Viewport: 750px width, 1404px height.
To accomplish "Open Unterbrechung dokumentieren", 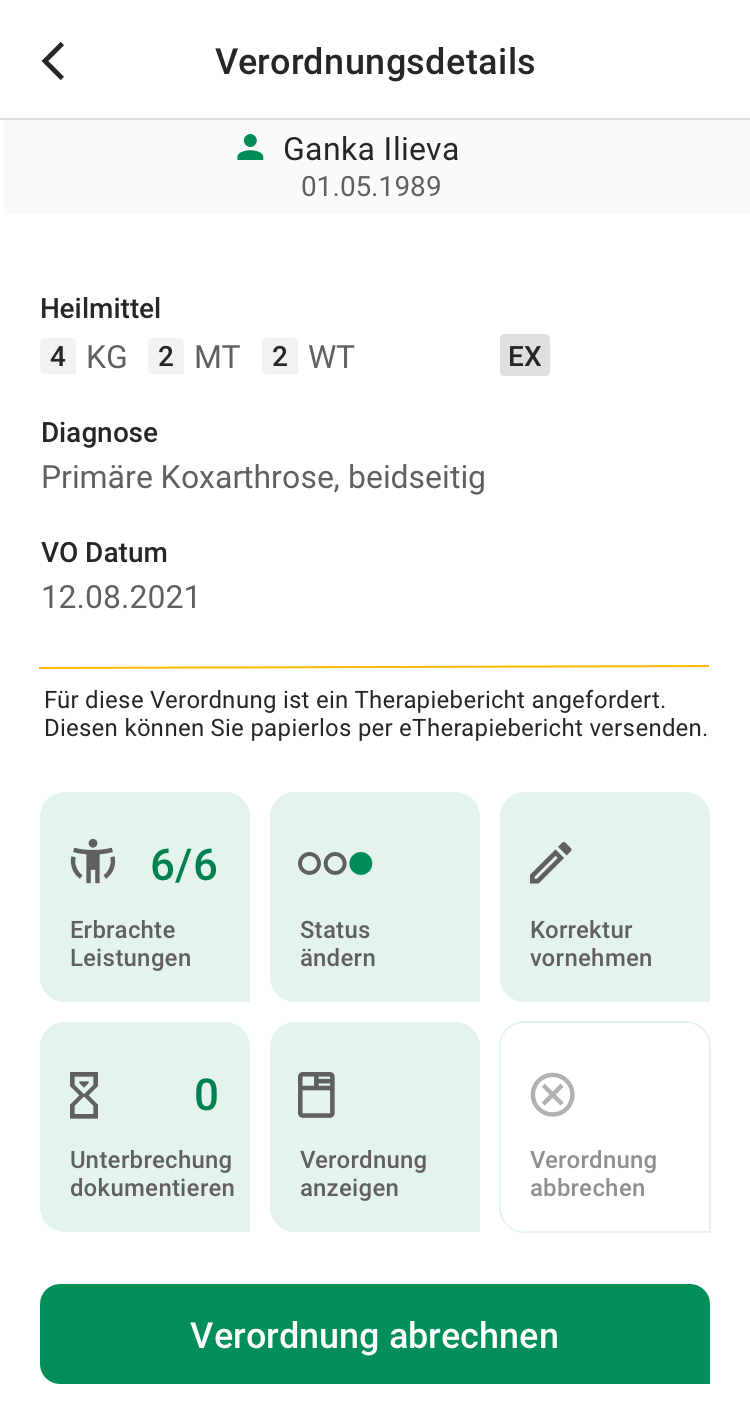I will pos(145,1127).
